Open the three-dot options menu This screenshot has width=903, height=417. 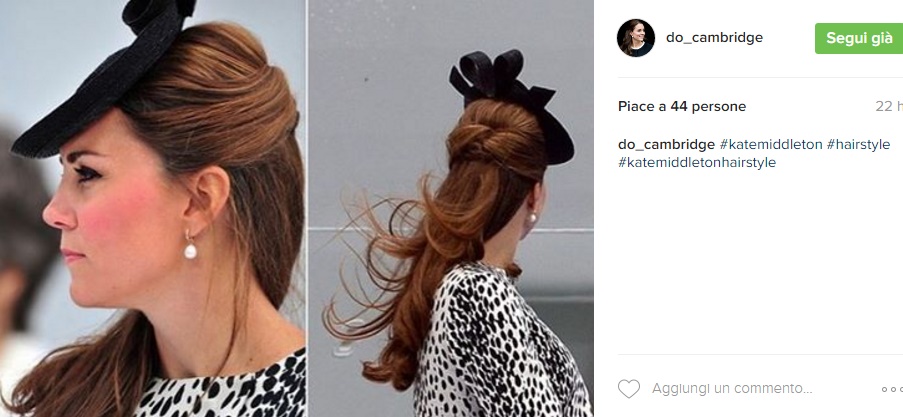(x=891, y=389)
